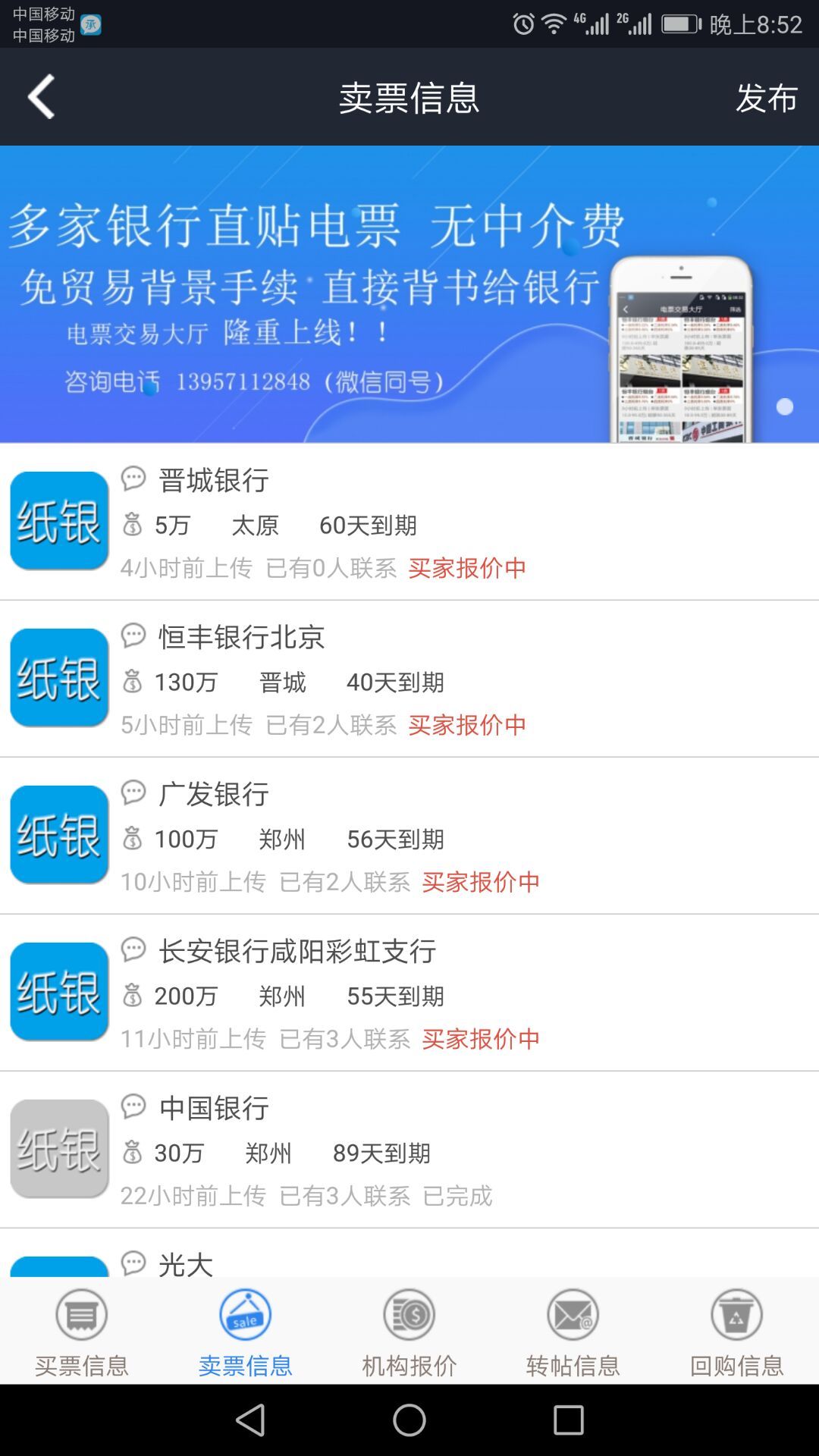
Task: Select the 卖票信息 tab
Action: 246,1332
